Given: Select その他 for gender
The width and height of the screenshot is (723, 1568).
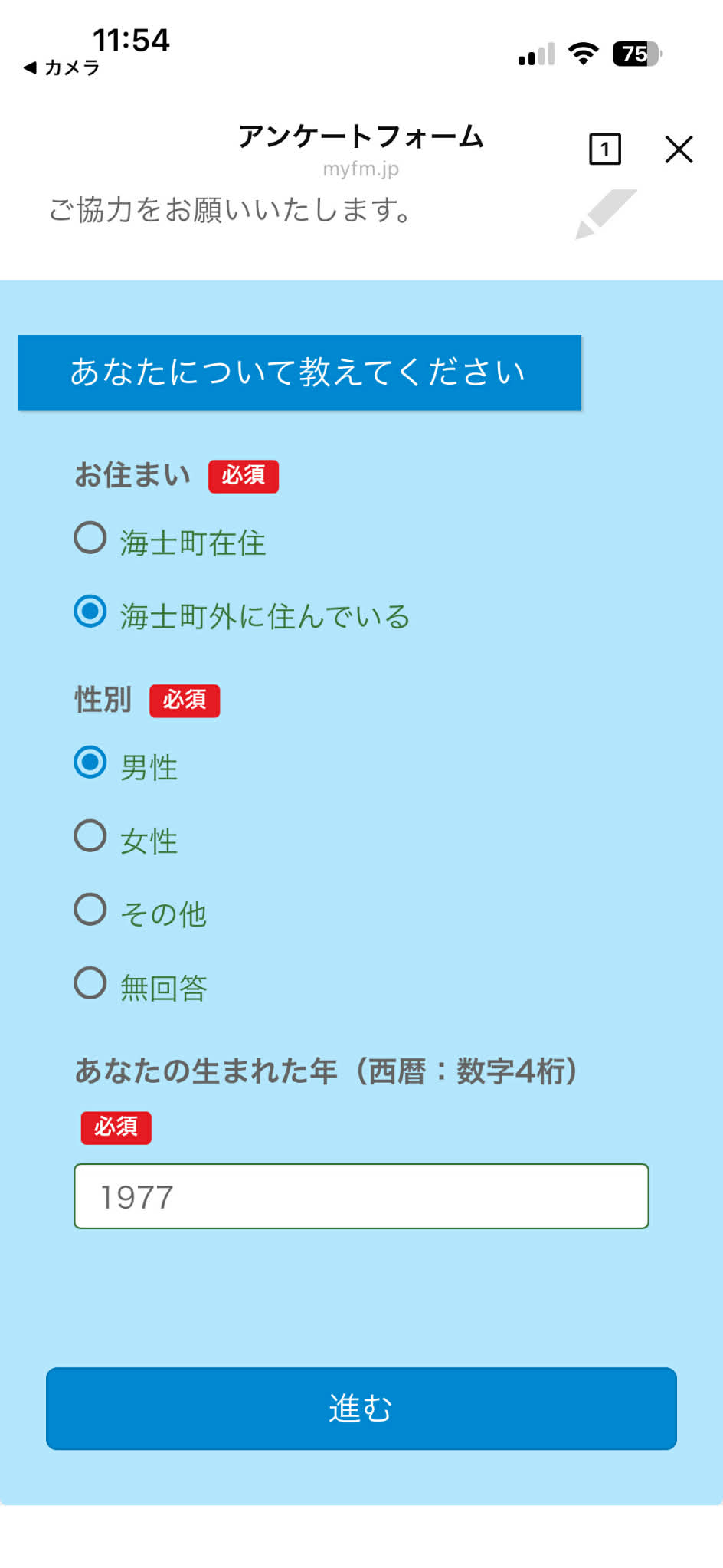Looking at the screenshot, I should (x=90, y=910).
